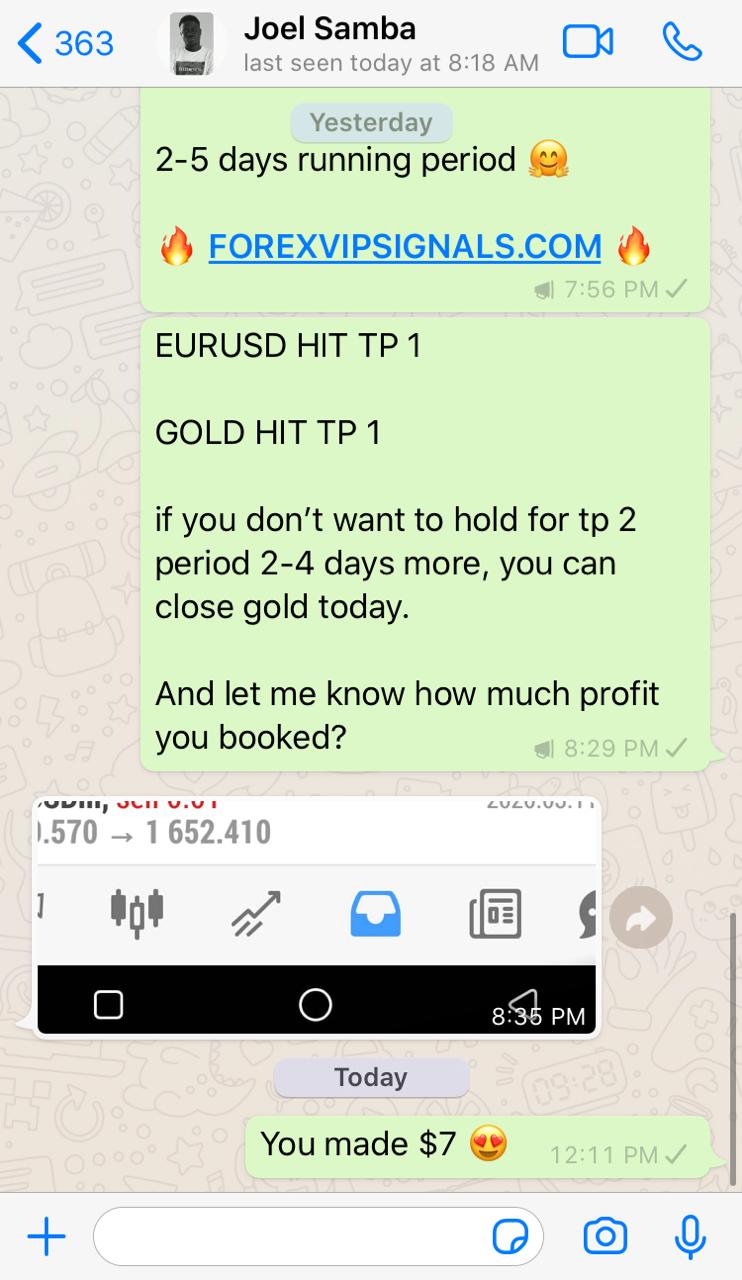Start a video call with Joel Samba
Screen dimensions: 742x1280
click(x=588, y=42)
